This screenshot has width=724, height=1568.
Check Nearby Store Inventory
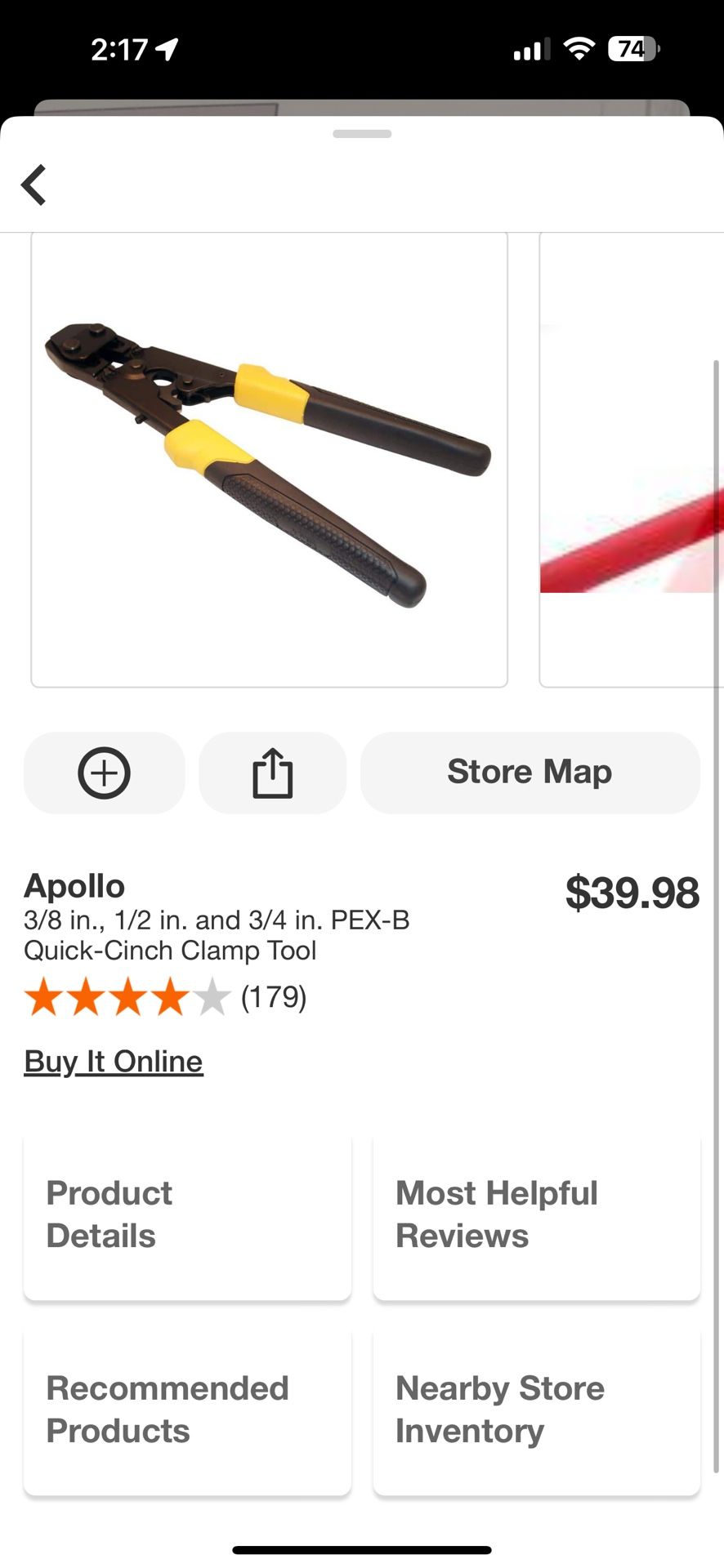click(x=536, y=1410)
